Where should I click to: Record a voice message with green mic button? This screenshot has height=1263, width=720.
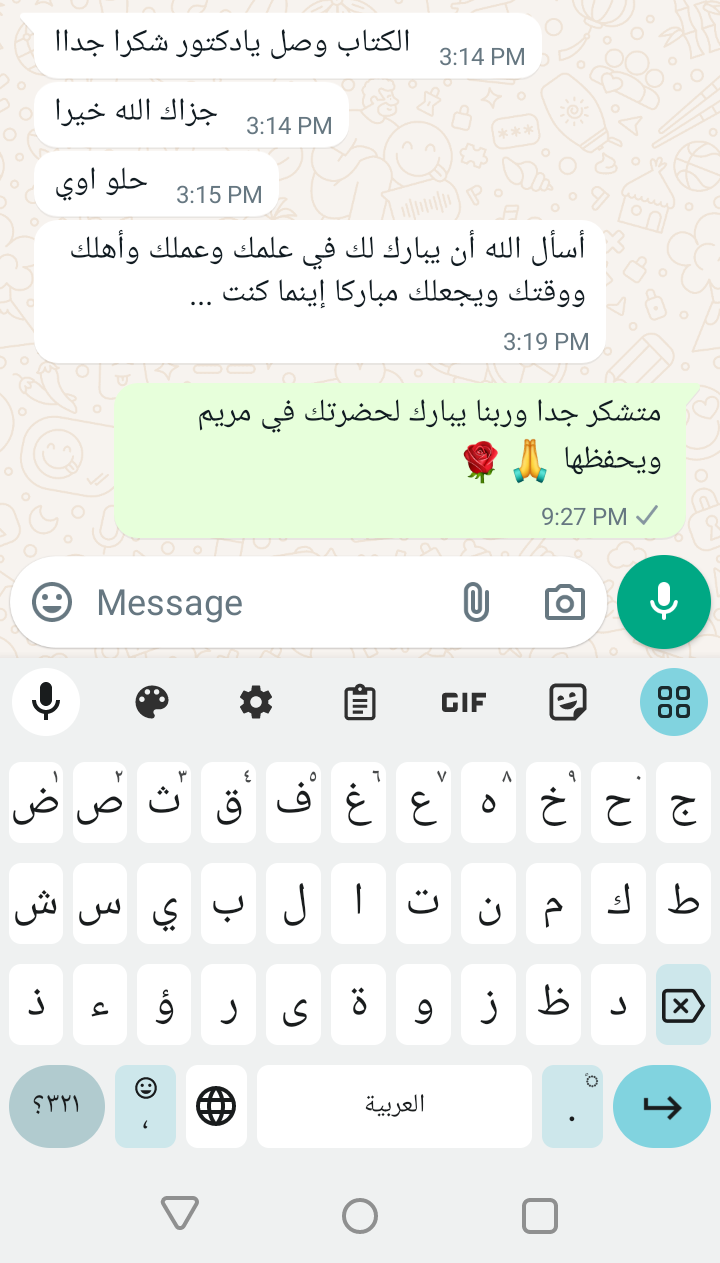click(x=663, y=602)
